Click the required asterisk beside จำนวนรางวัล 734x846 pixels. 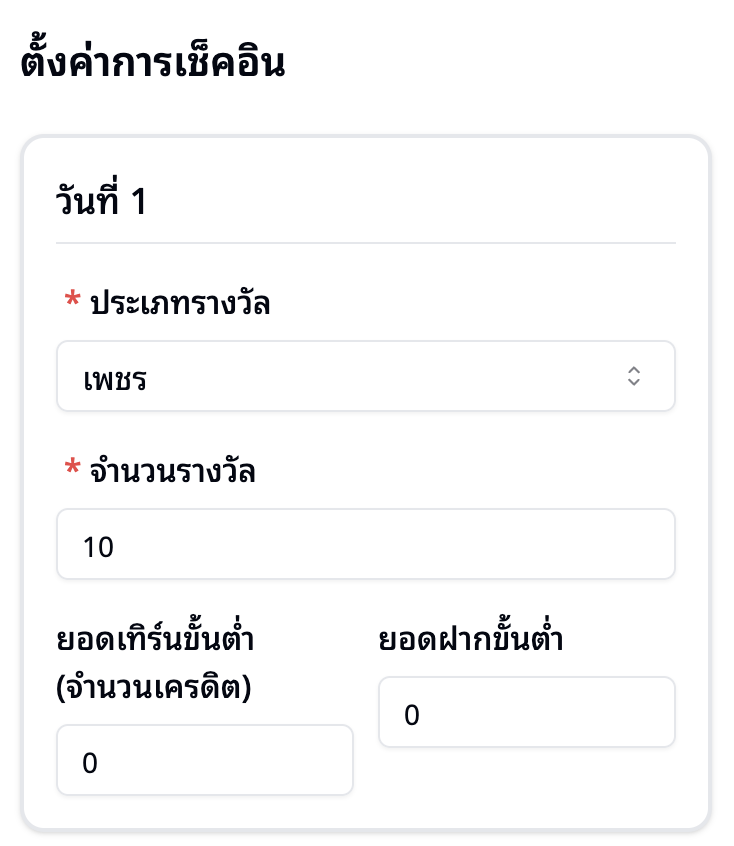coord(73,470)
